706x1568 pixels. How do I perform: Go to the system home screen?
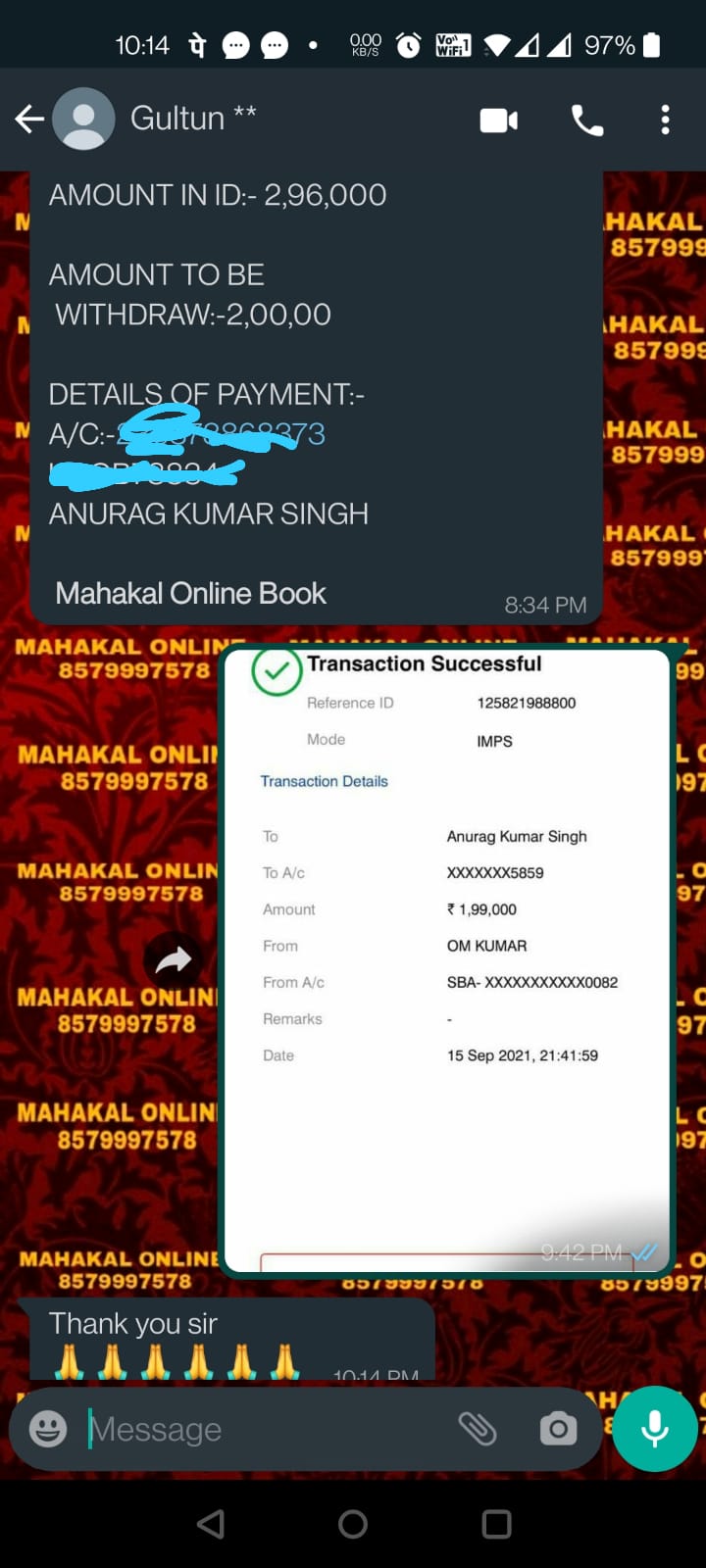coord(353,1524)
